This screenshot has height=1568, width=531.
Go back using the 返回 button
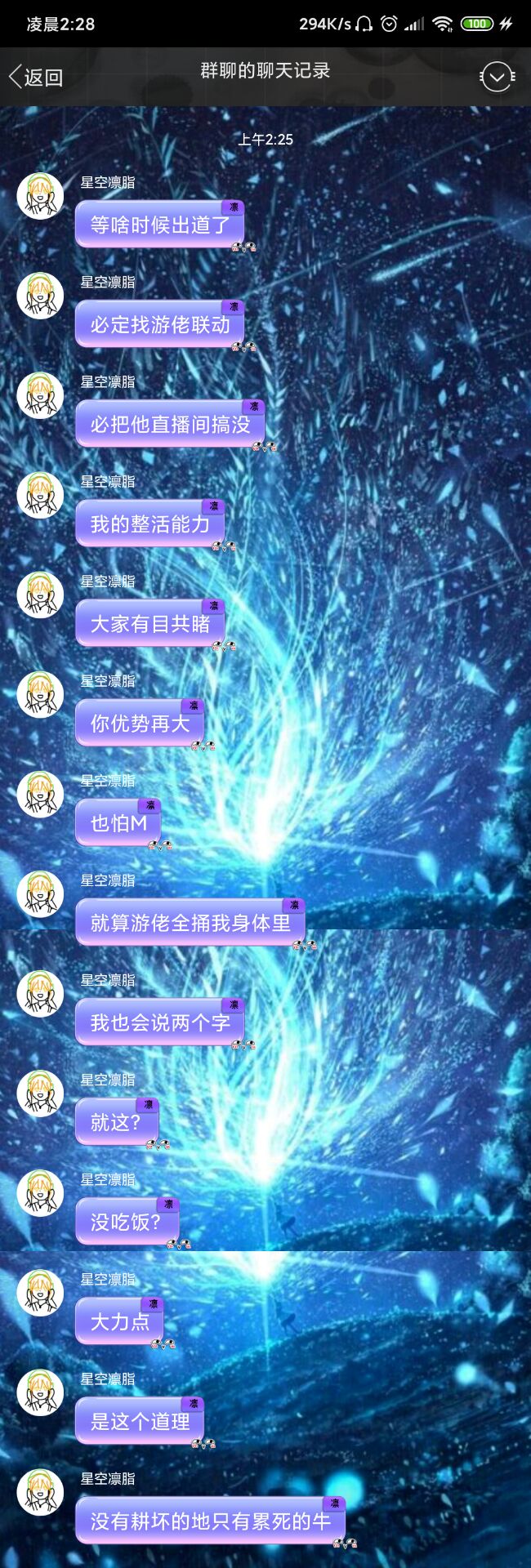[36, 78]
